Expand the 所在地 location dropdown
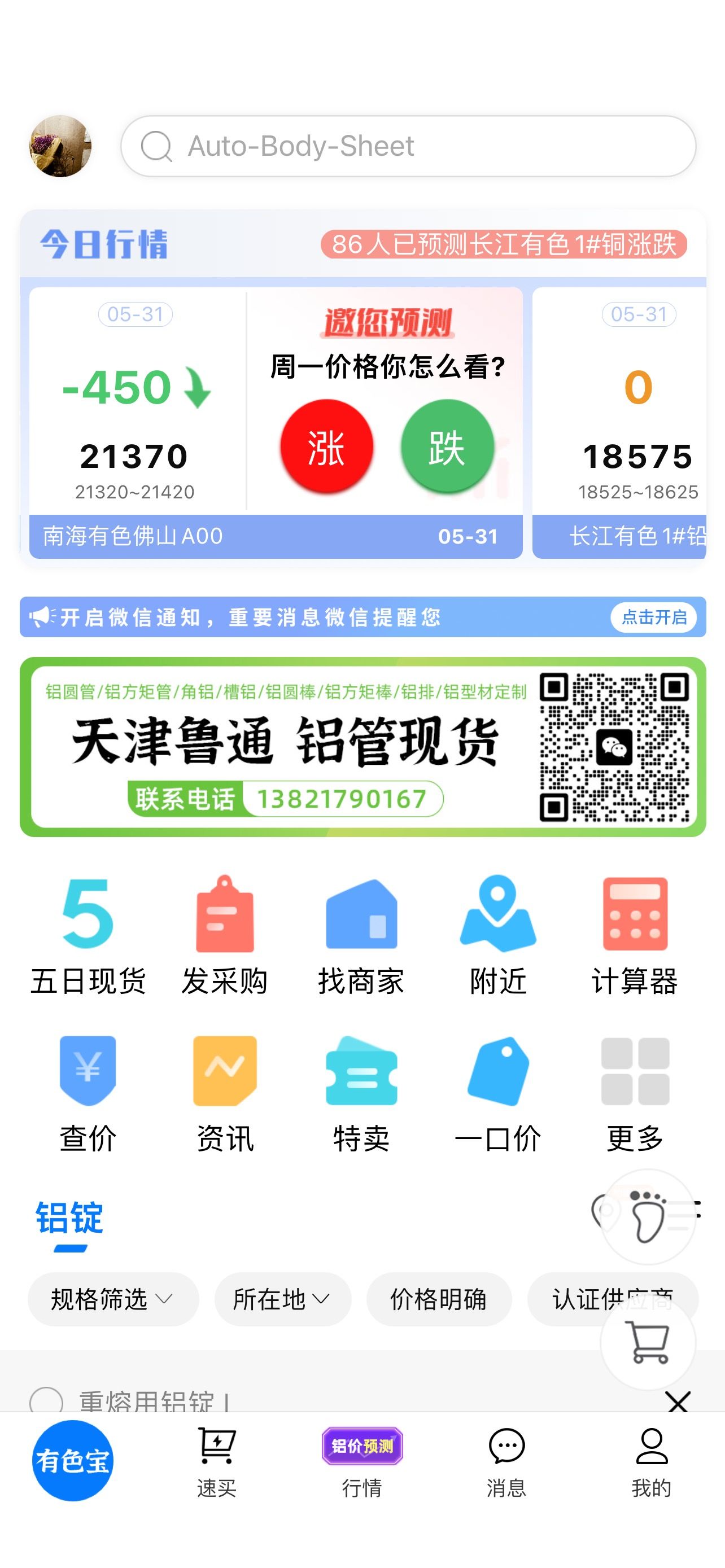Image resolution: width=725 pixels, height=1568 pixels. 282,1299
